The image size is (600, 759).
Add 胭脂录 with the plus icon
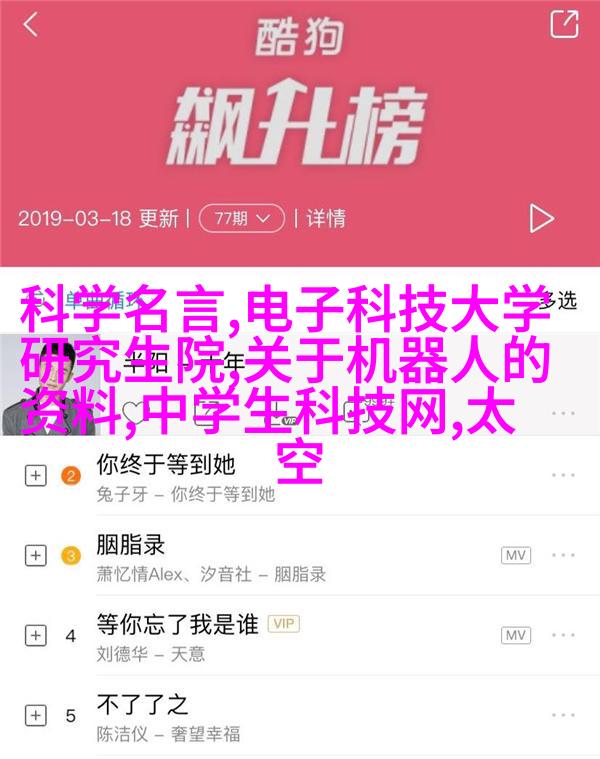pyautogui.click(x=37, y=555)
